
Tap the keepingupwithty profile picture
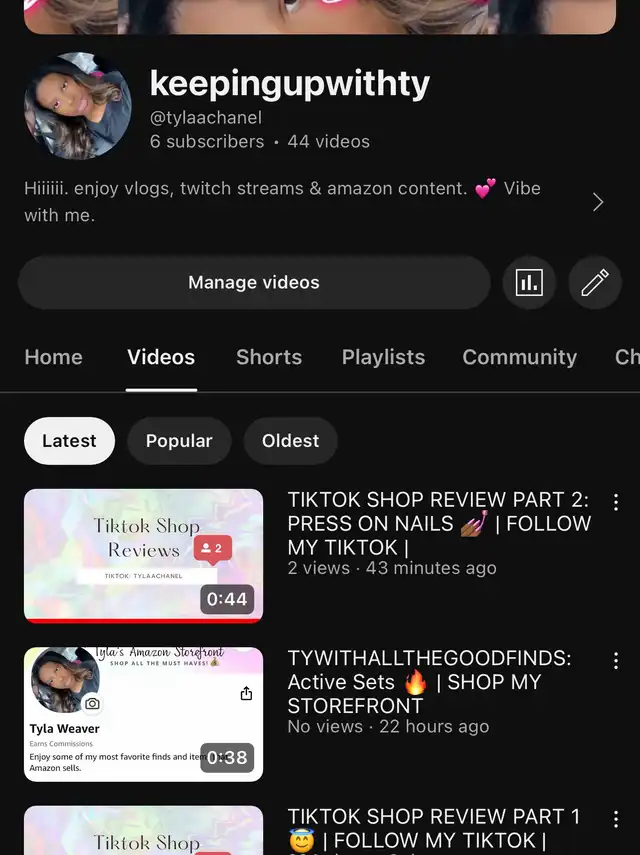tap(78, 106)
